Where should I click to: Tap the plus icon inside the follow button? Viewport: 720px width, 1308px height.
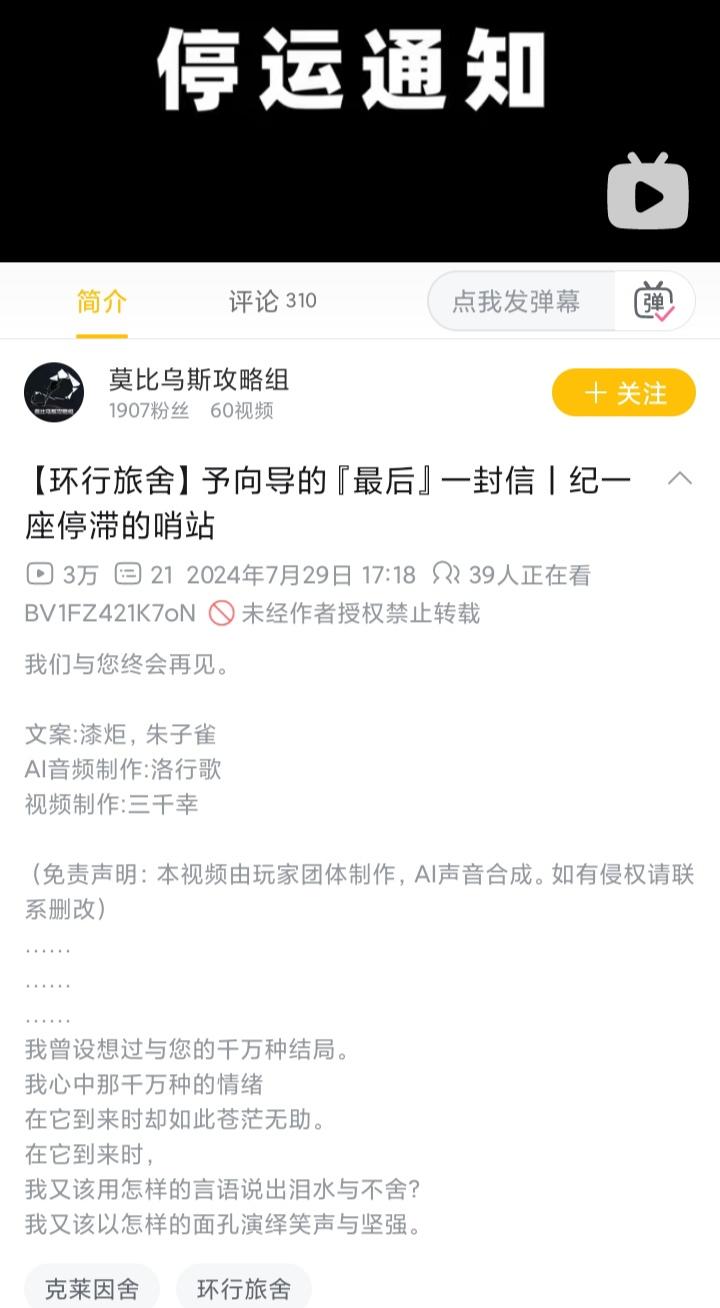(x=597, y=393)
